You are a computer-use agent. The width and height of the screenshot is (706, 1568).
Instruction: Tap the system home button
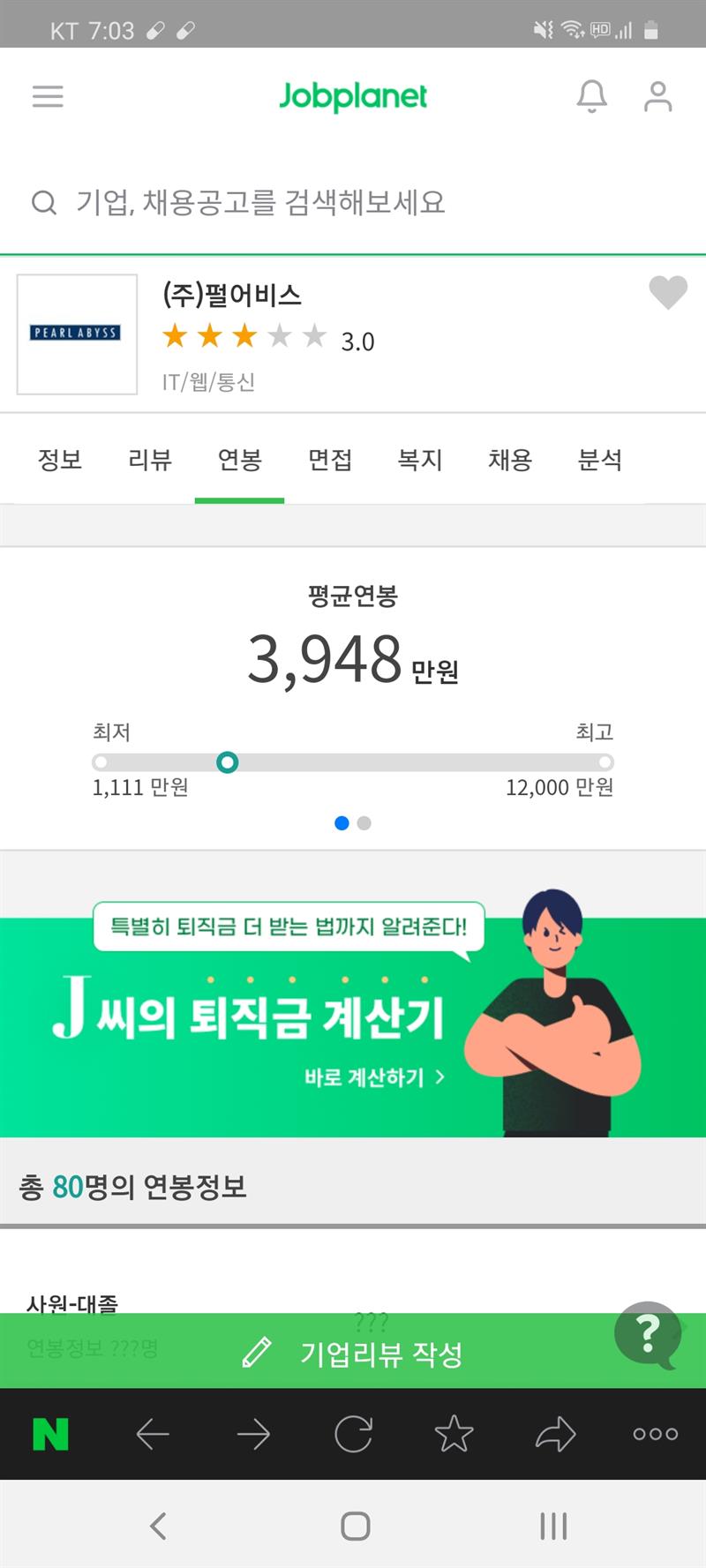click(x=355, y=1526)
